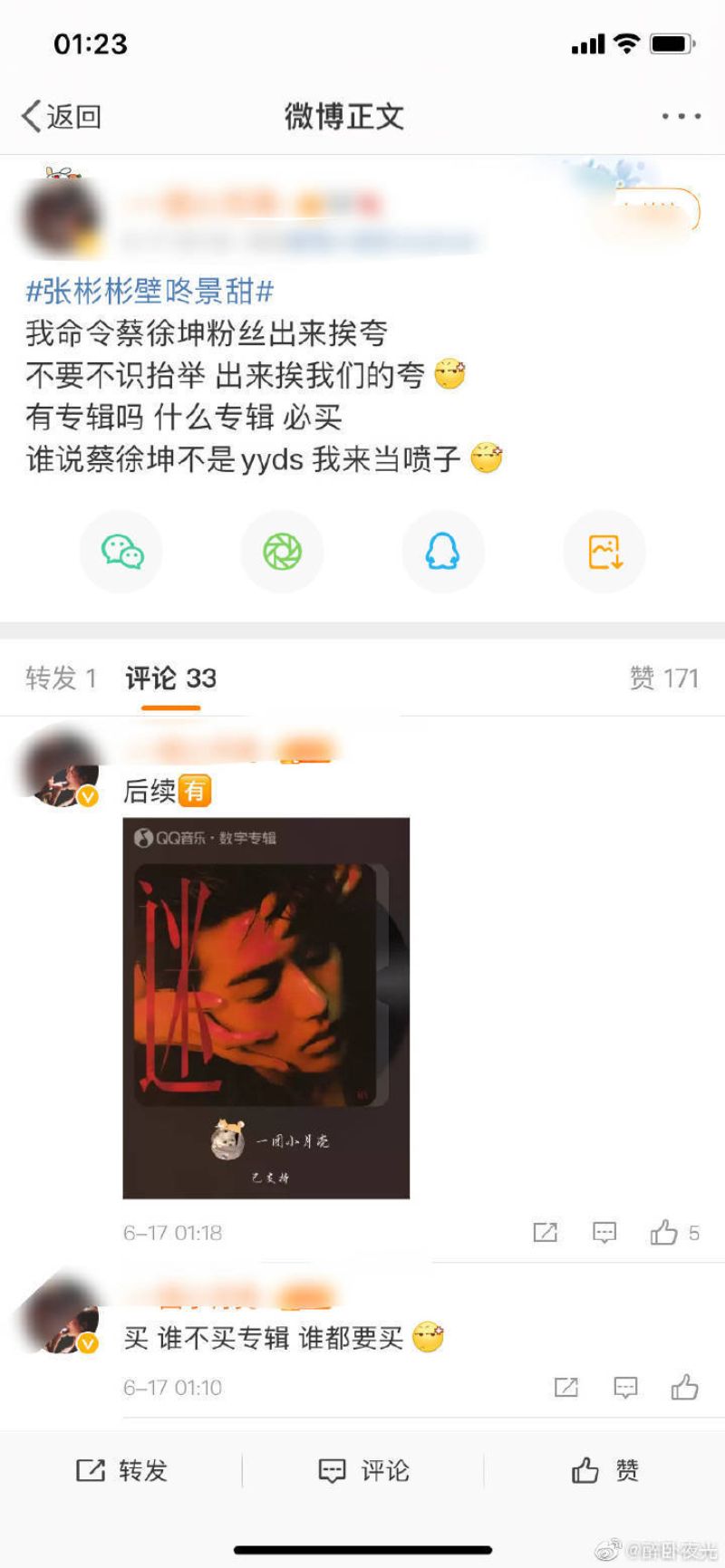The image size is (725, 1568).
Task: Write a comment via bottom 评论 button
Action: click(x=362, y=1470)
